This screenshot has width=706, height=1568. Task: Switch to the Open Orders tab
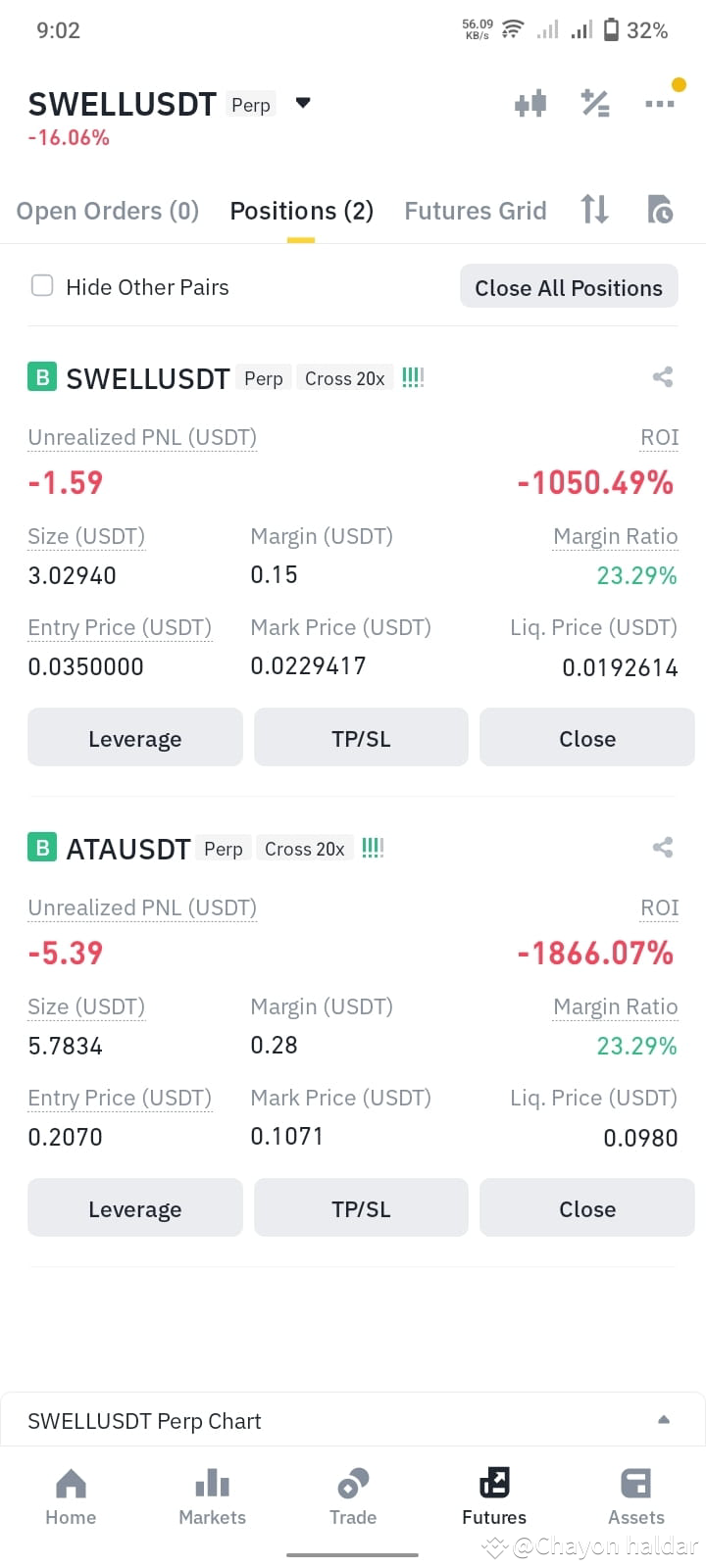tap(108, 211)
